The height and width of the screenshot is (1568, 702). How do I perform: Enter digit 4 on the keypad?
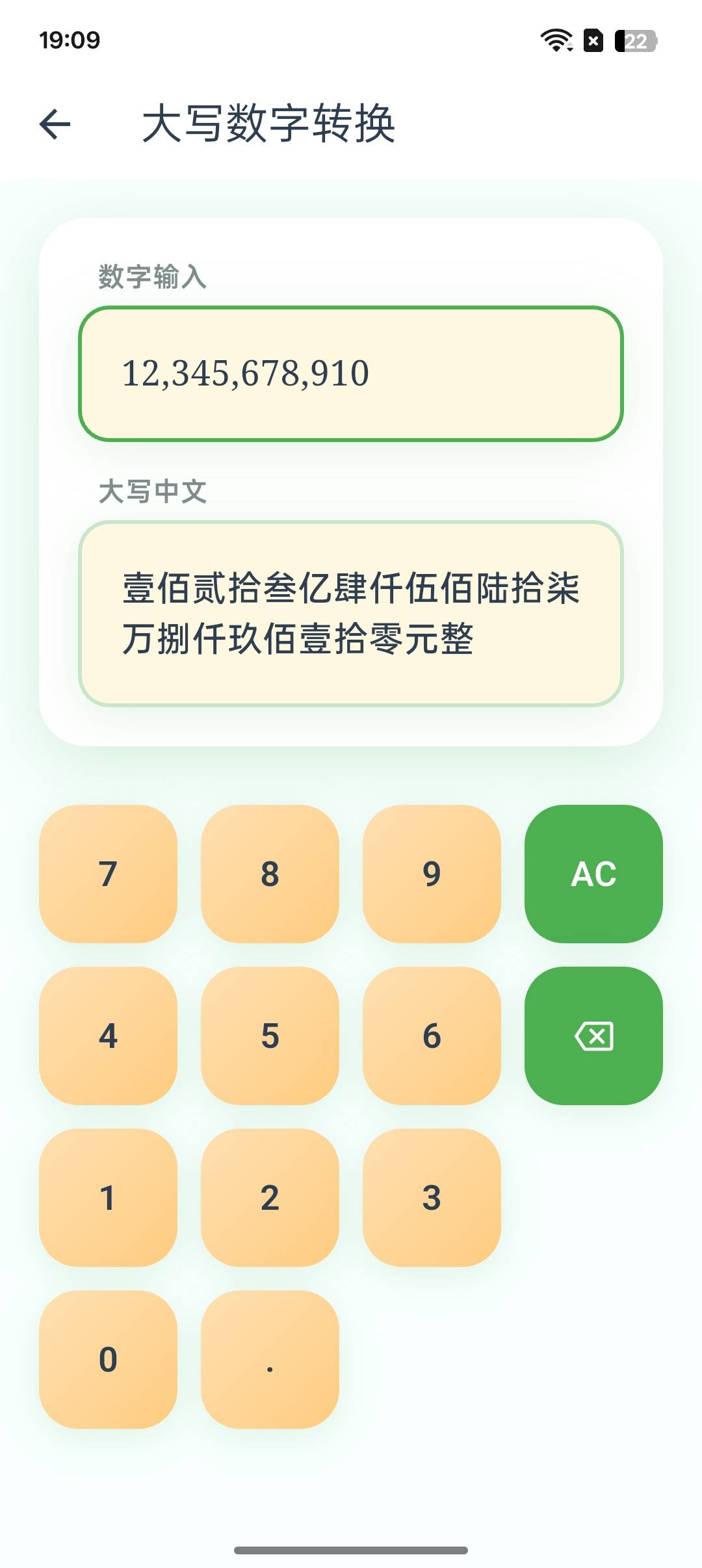[x=108, y=1036]
